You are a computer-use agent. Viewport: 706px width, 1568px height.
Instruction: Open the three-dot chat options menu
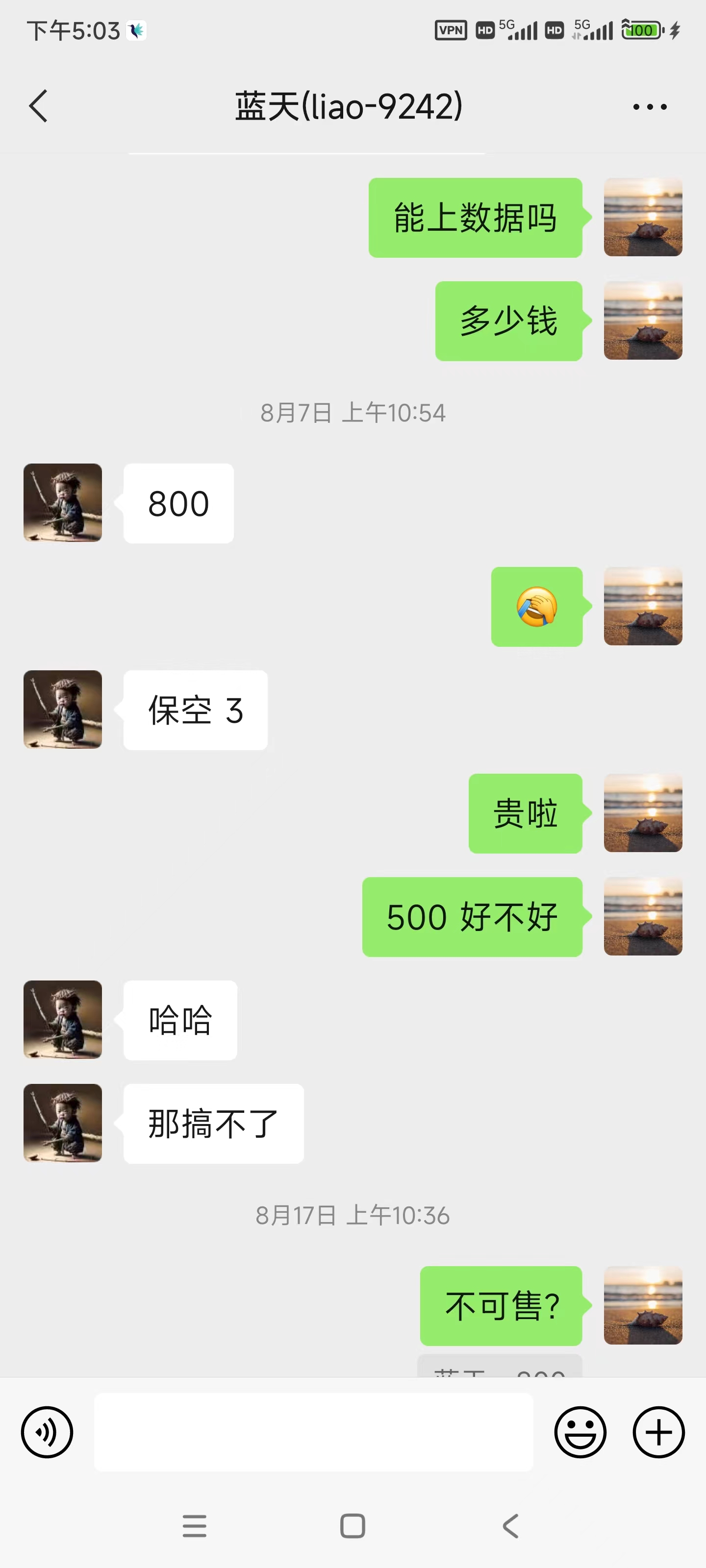click(x=649, y=107)
